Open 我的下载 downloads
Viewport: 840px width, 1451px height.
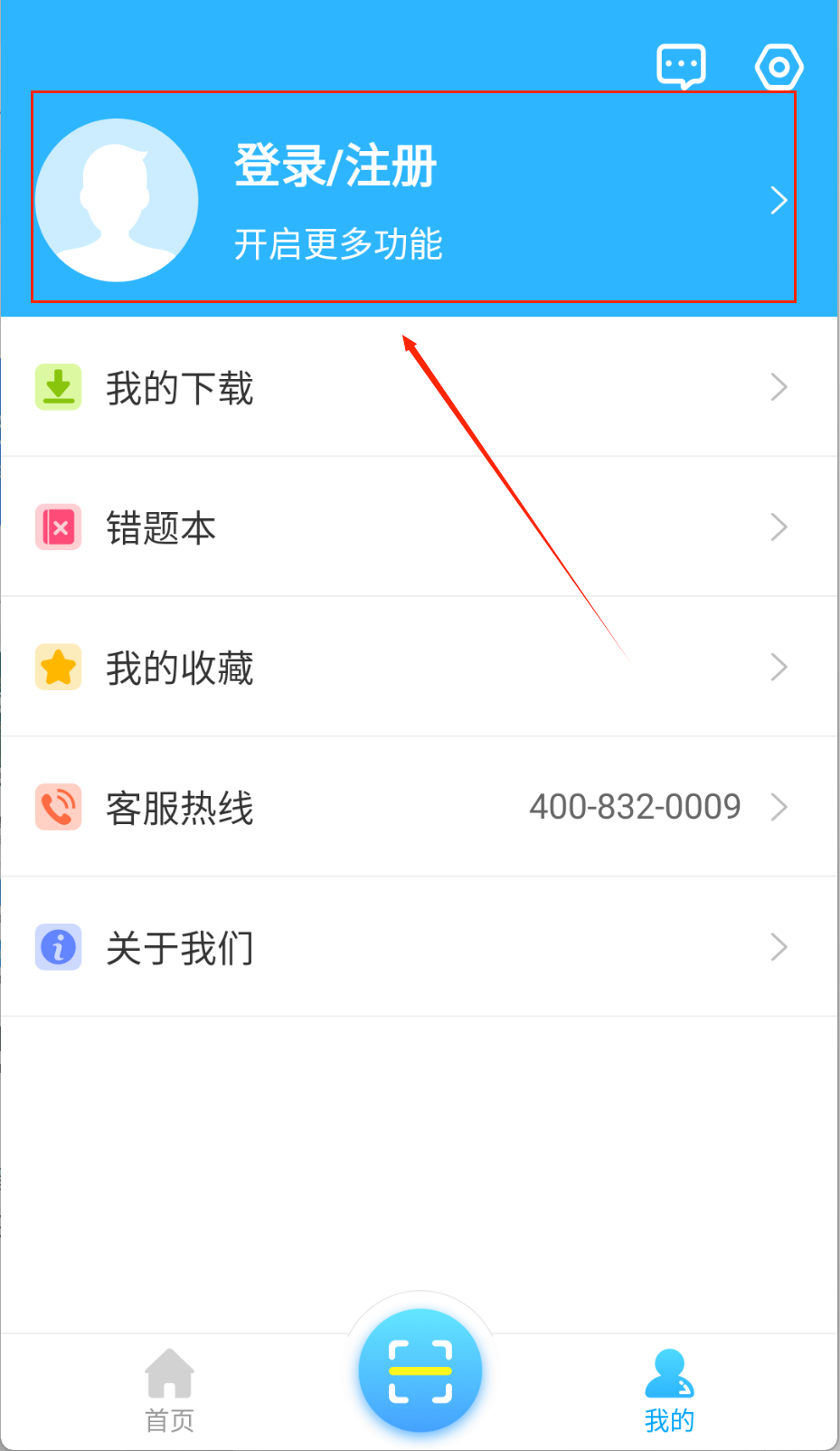pos(179,388)
